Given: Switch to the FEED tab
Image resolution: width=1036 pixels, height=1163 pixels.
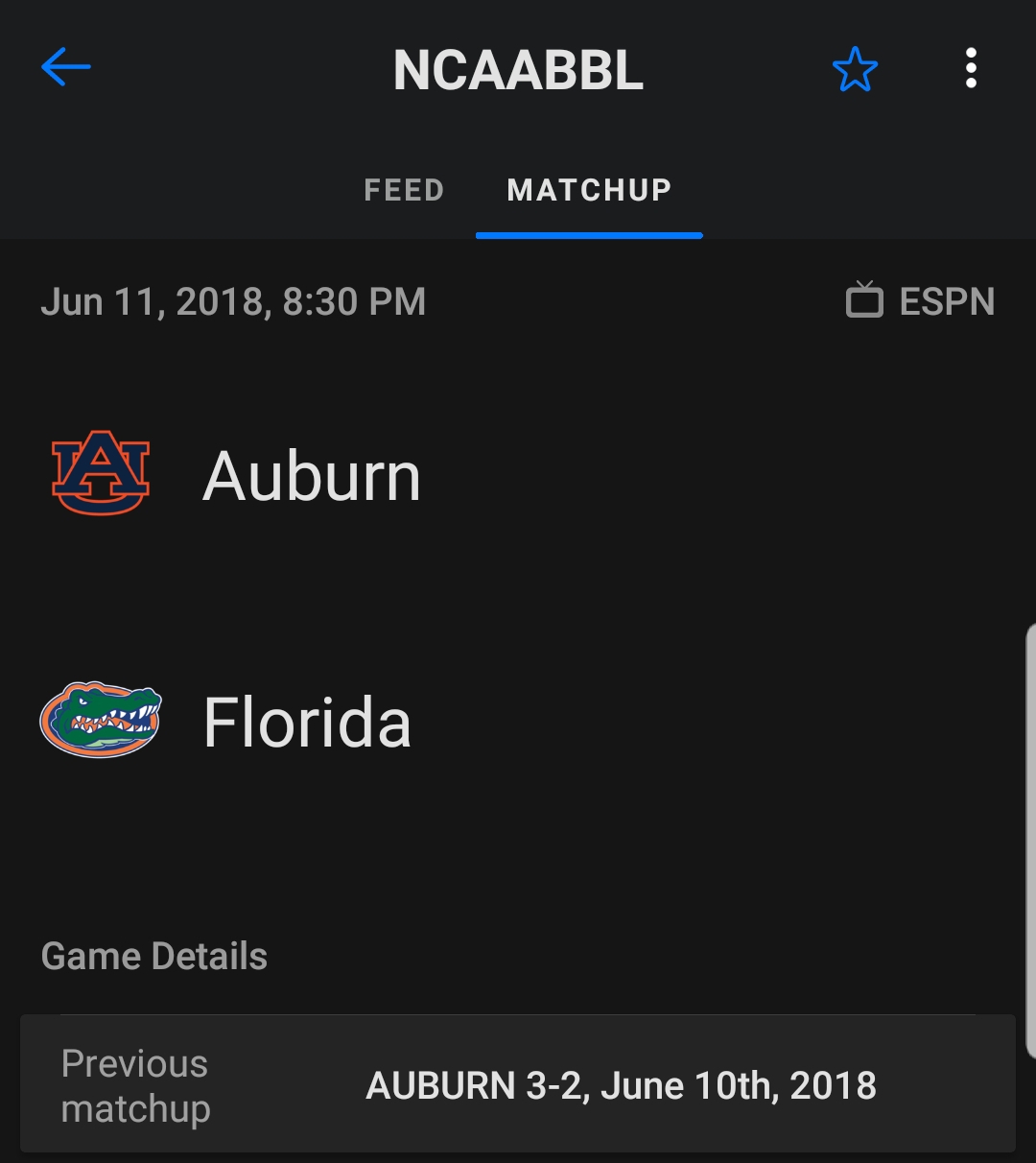Looking at the screenshot, I should [x=403, y=189].
